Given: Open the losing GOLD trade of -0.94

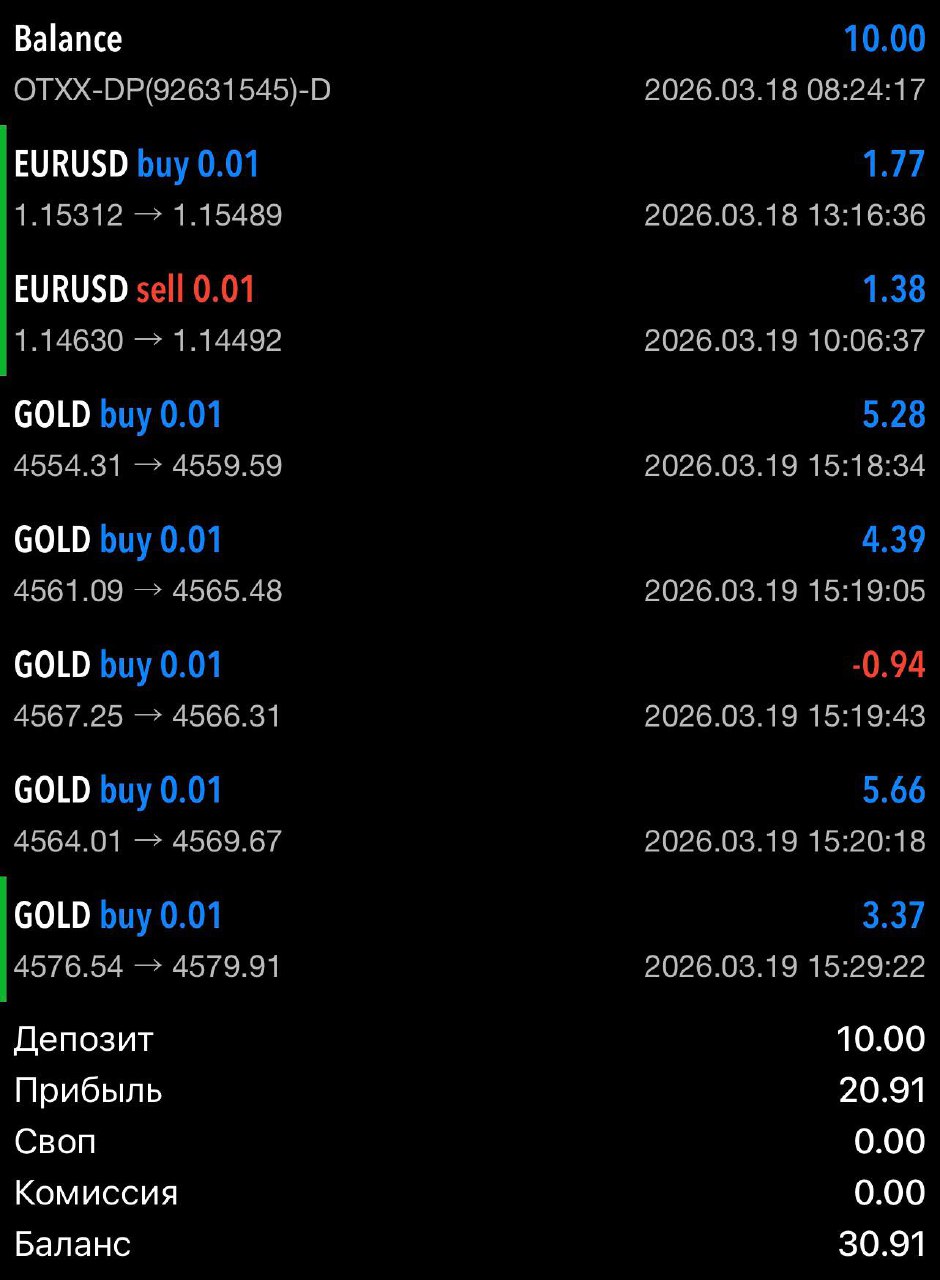Looking at the screenshot, I should [470, 689].
